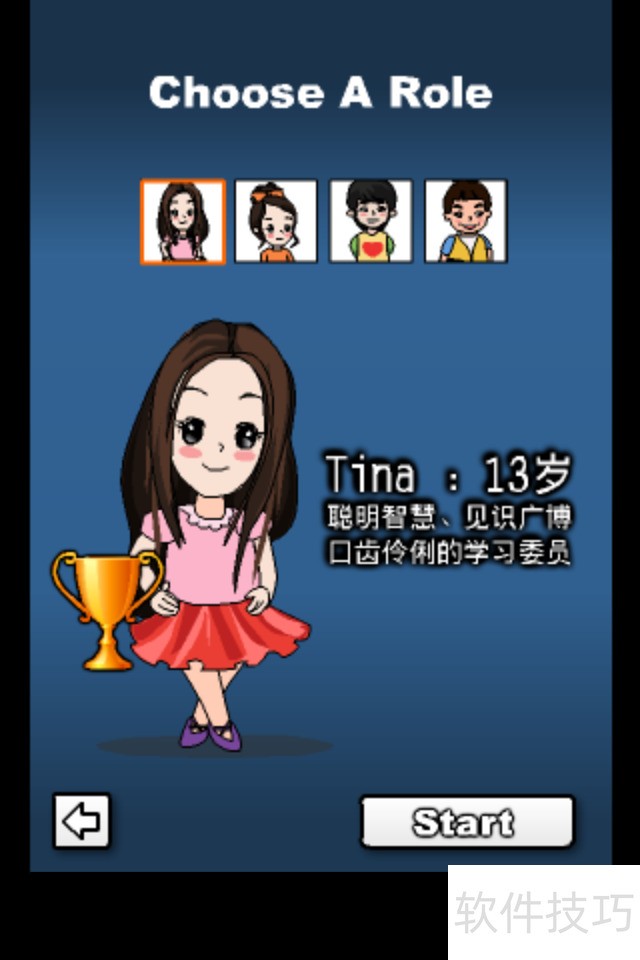The width and height of the screenshot is (640, 960).
Task: Select the long-haired girl Tina avatar
Action: click(183, 222)
